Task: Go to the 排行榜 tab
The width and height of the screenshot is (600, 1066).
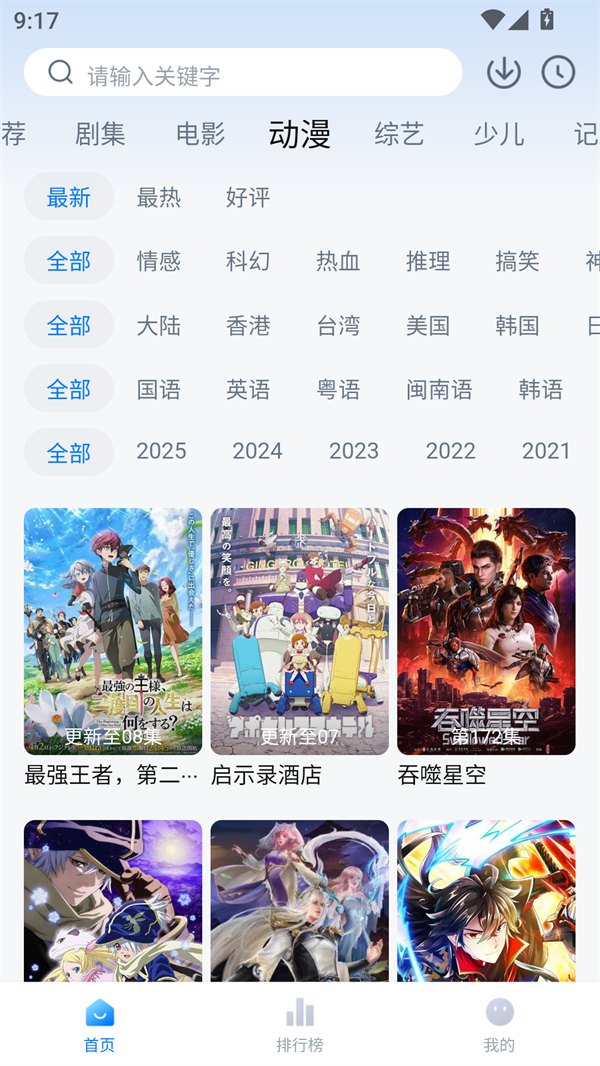Action: [300, 1026]
